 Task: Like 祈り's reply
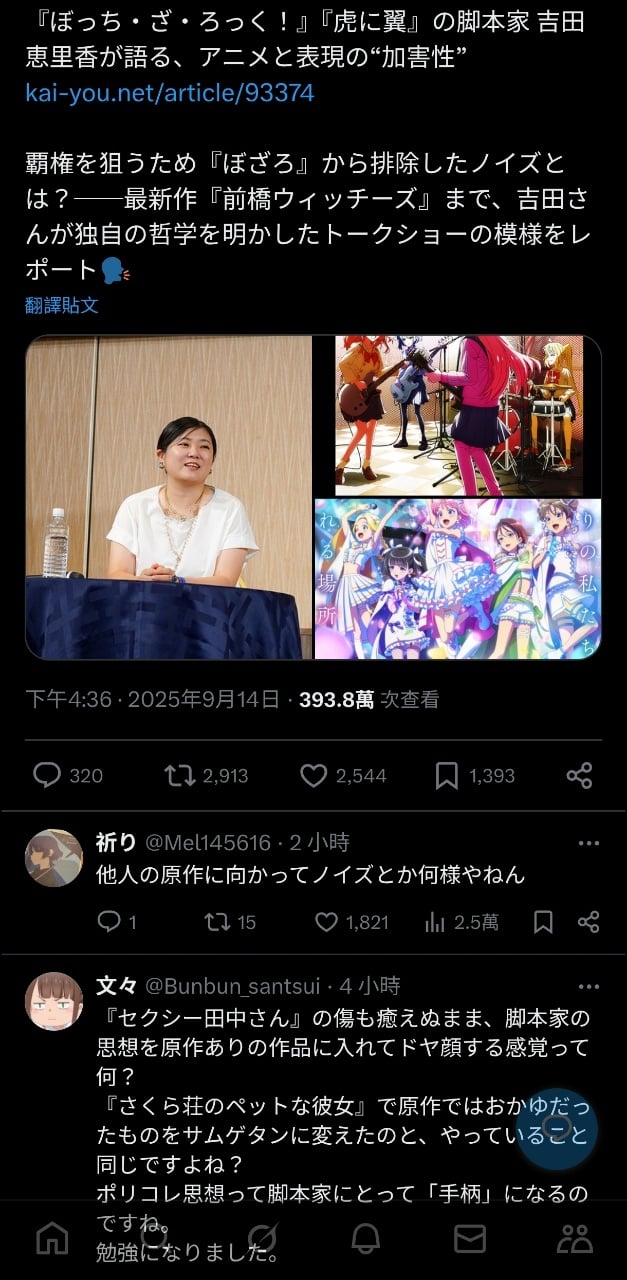click(x=351, y=922)
